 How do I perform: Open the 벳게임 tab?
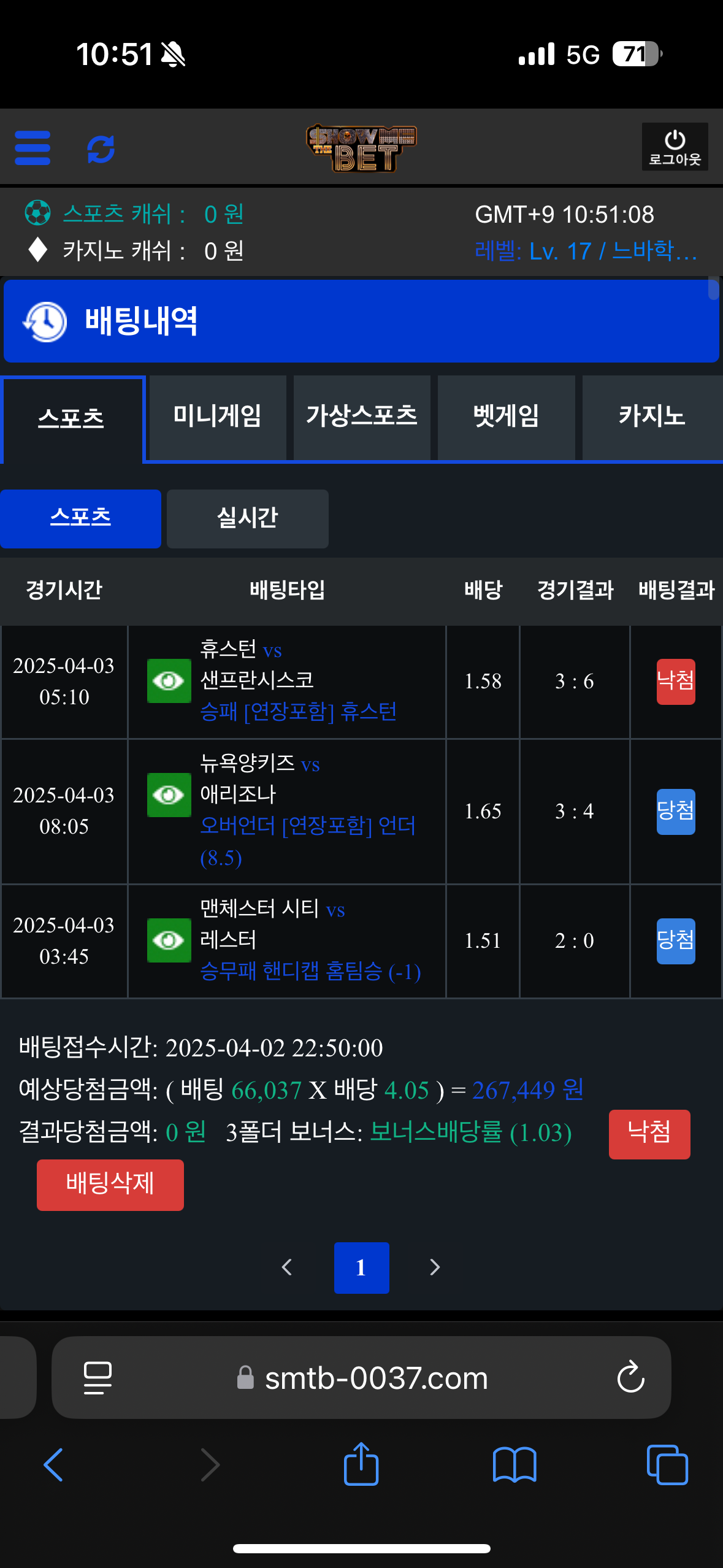coord(506,417)
